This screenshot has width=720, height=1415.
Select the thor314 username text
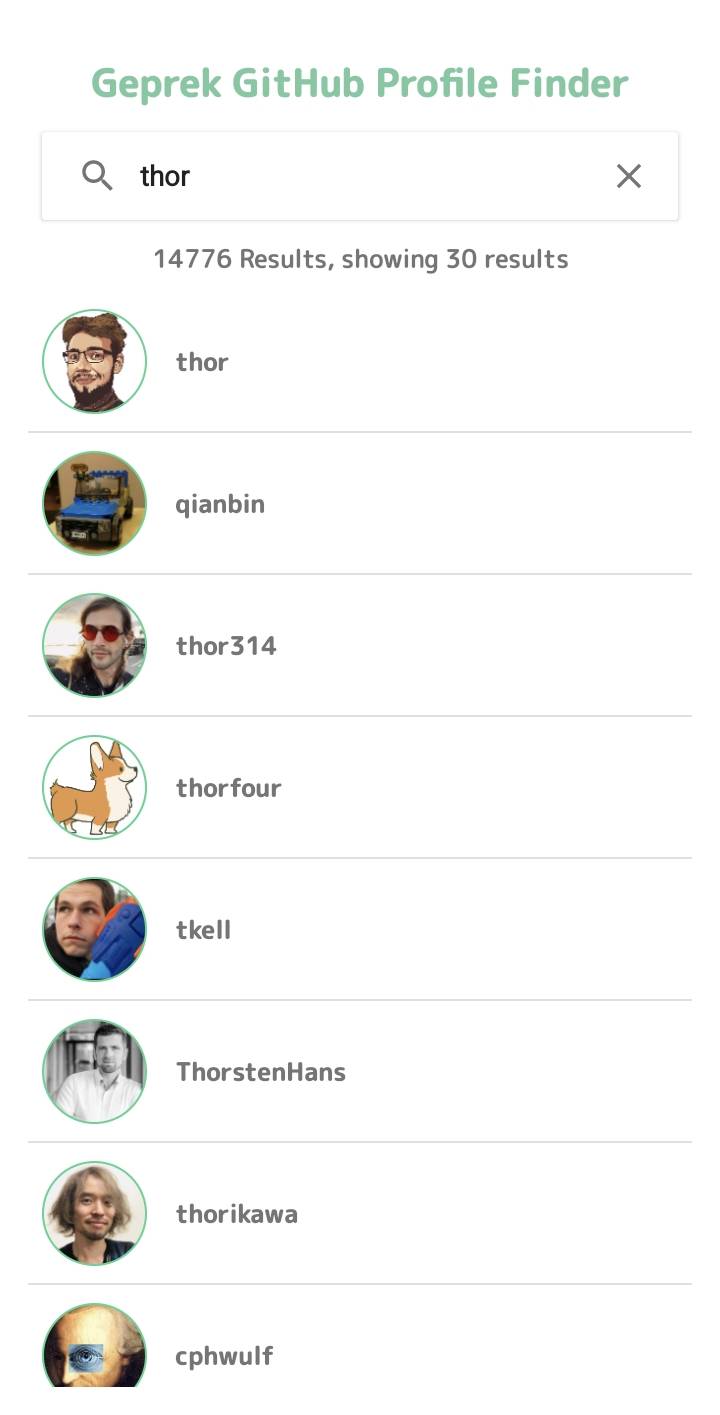(x=226, y=645)
